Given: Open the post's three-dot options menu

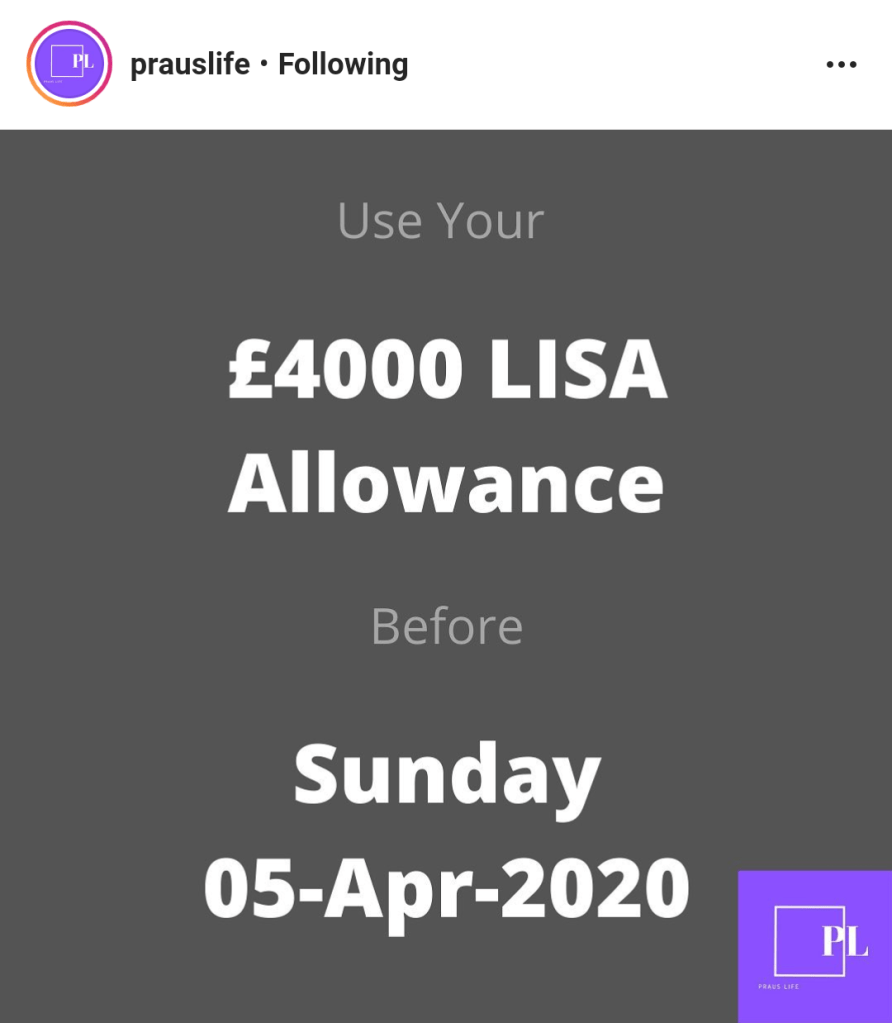Looking at the screenshot, I should pyautogui.click(x=841, y=65).
